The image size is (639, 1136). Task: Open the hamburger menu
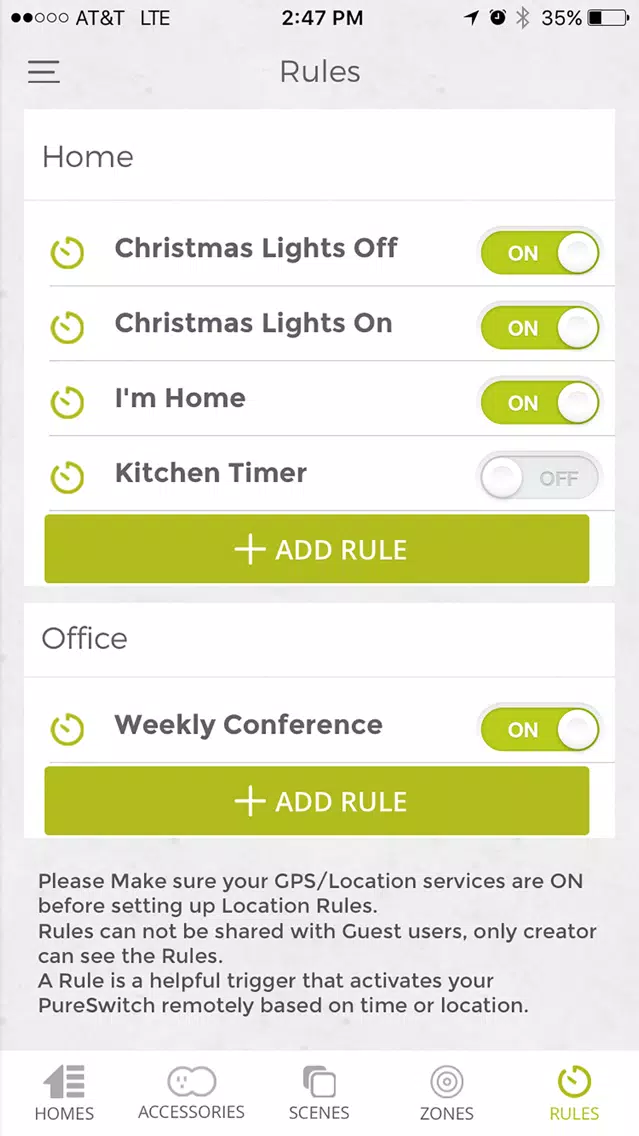[x=43, y=72]
